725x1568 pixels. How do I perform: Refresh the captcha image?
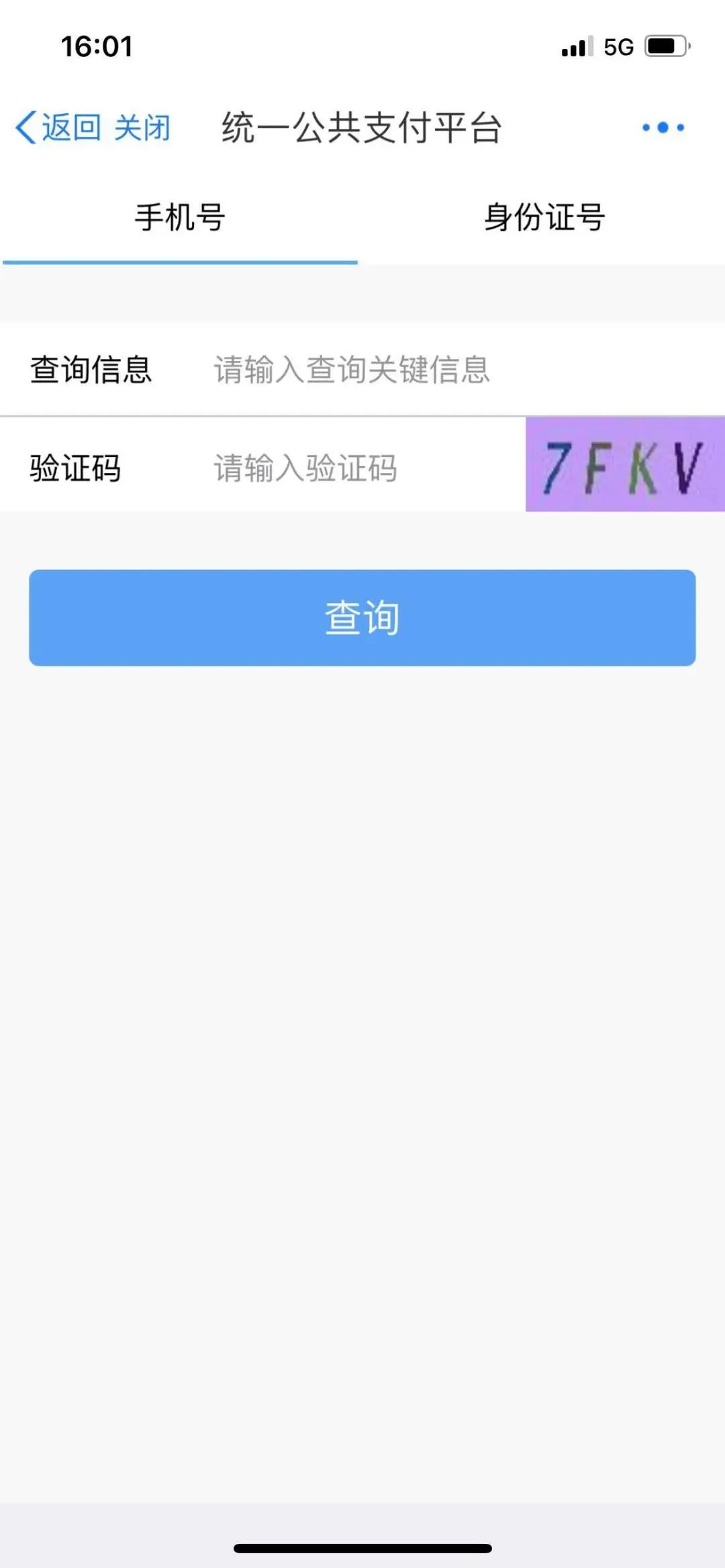click(624, 465)
